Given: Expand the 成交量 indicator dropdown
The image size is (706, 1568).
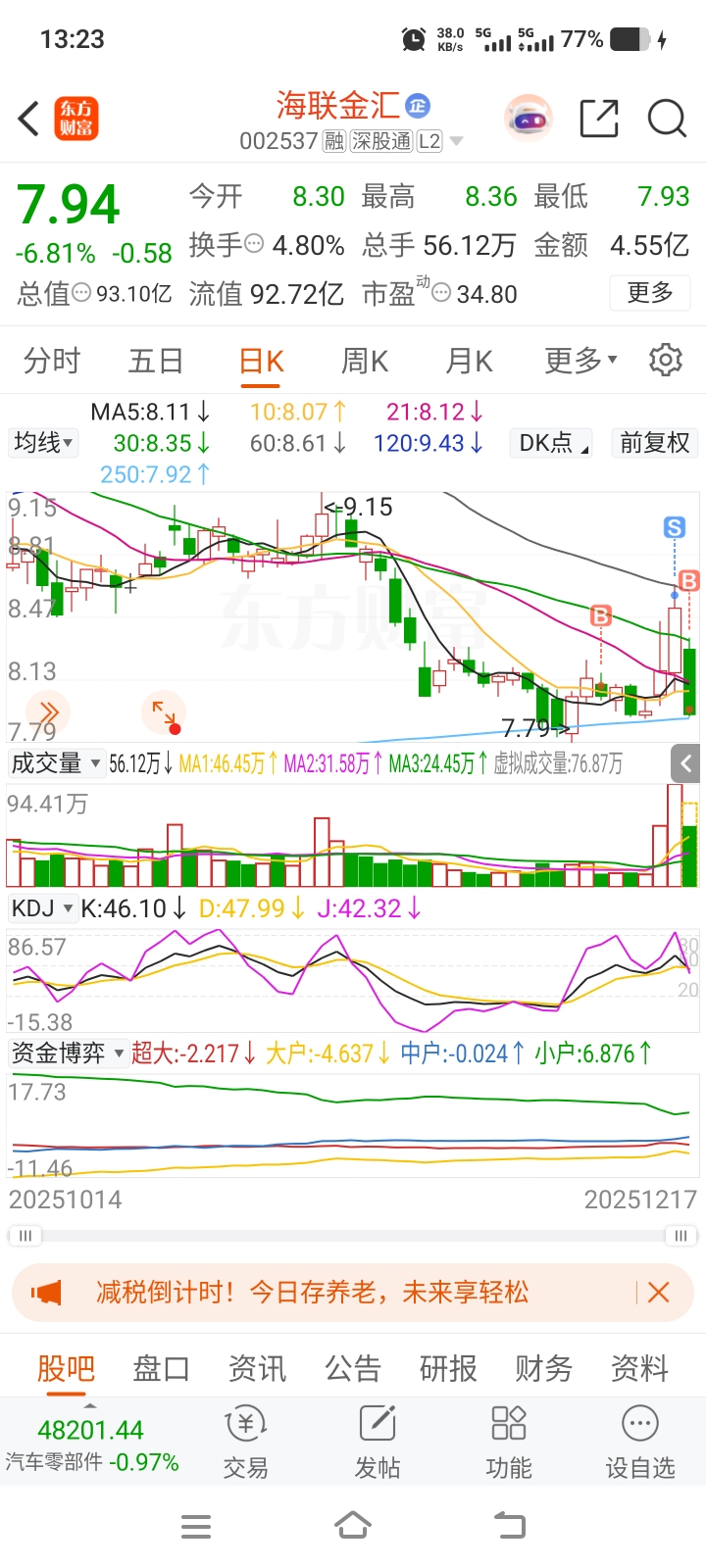Looking at the screenshot, I should coord(56,763).
